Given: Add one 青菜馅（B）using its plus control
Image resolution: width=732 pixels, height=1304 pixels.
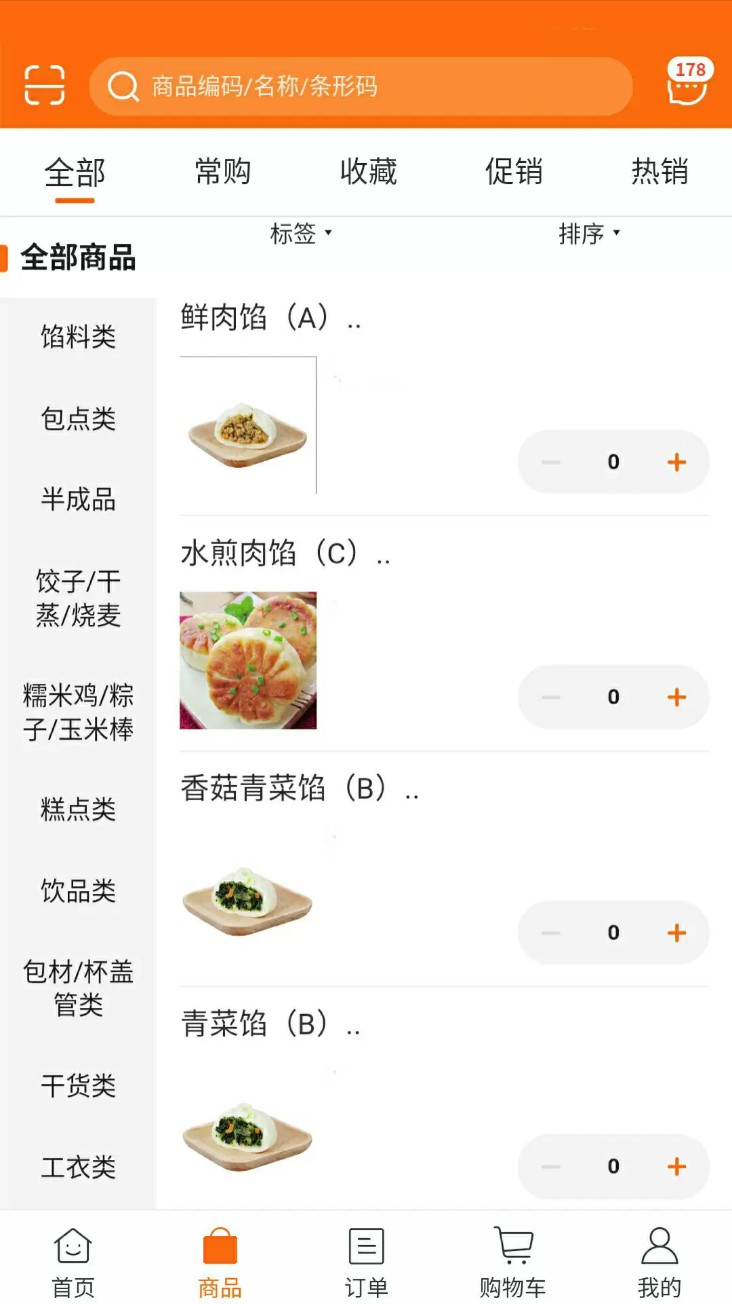Looking at the screenshot, I should tap(676, 1167).
